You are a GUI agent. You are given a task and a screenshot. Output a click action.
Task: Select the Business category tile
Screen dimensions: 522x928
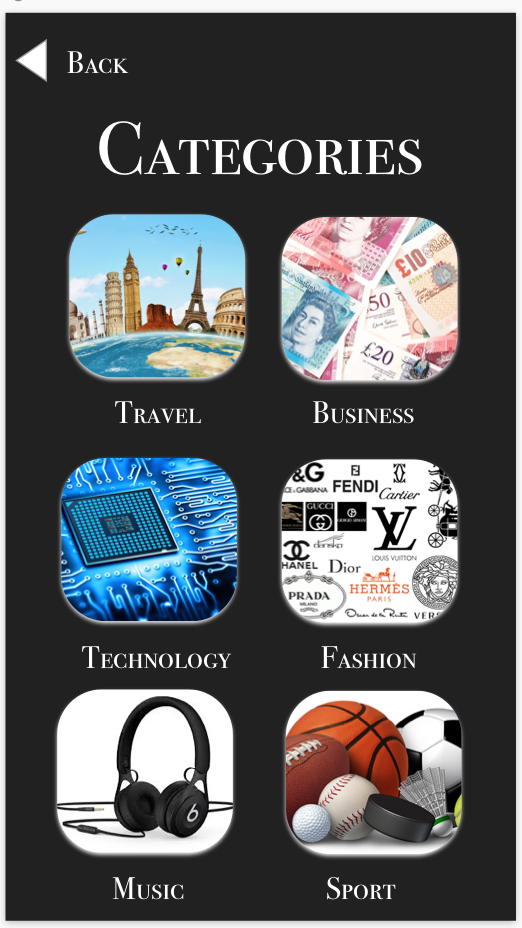(369, 298)
